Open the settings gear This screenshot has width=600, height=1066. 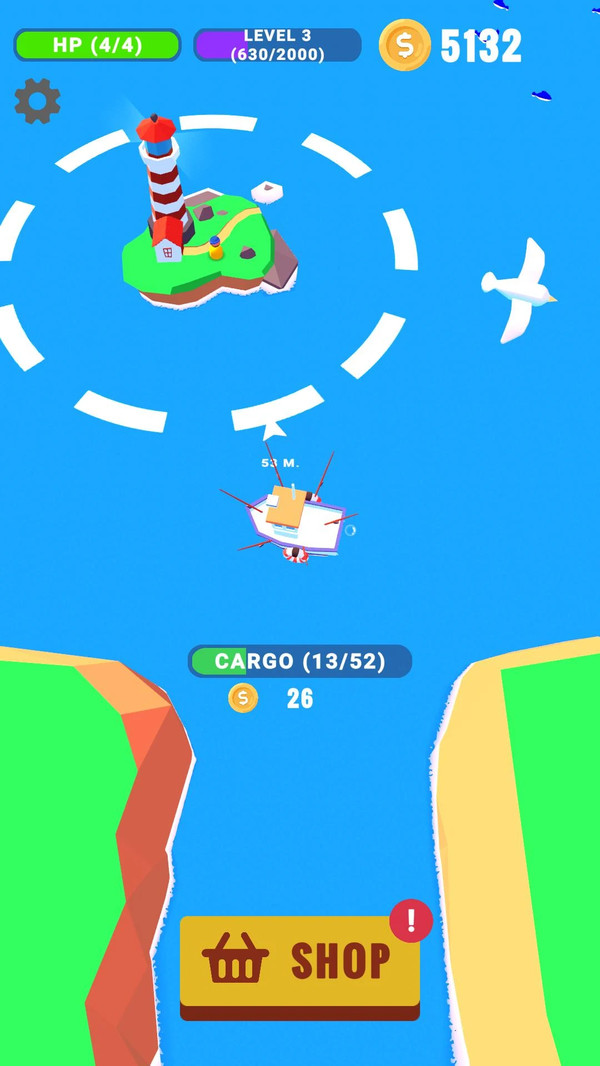(x=37, y=101)
